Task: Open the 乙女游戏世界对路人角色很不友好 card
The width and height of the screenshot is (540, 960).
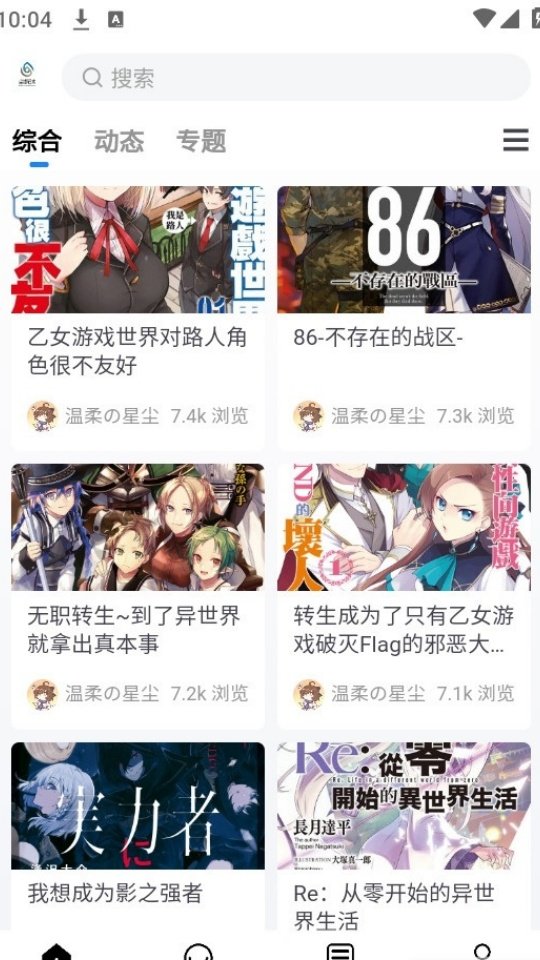Action: (138, 318)
